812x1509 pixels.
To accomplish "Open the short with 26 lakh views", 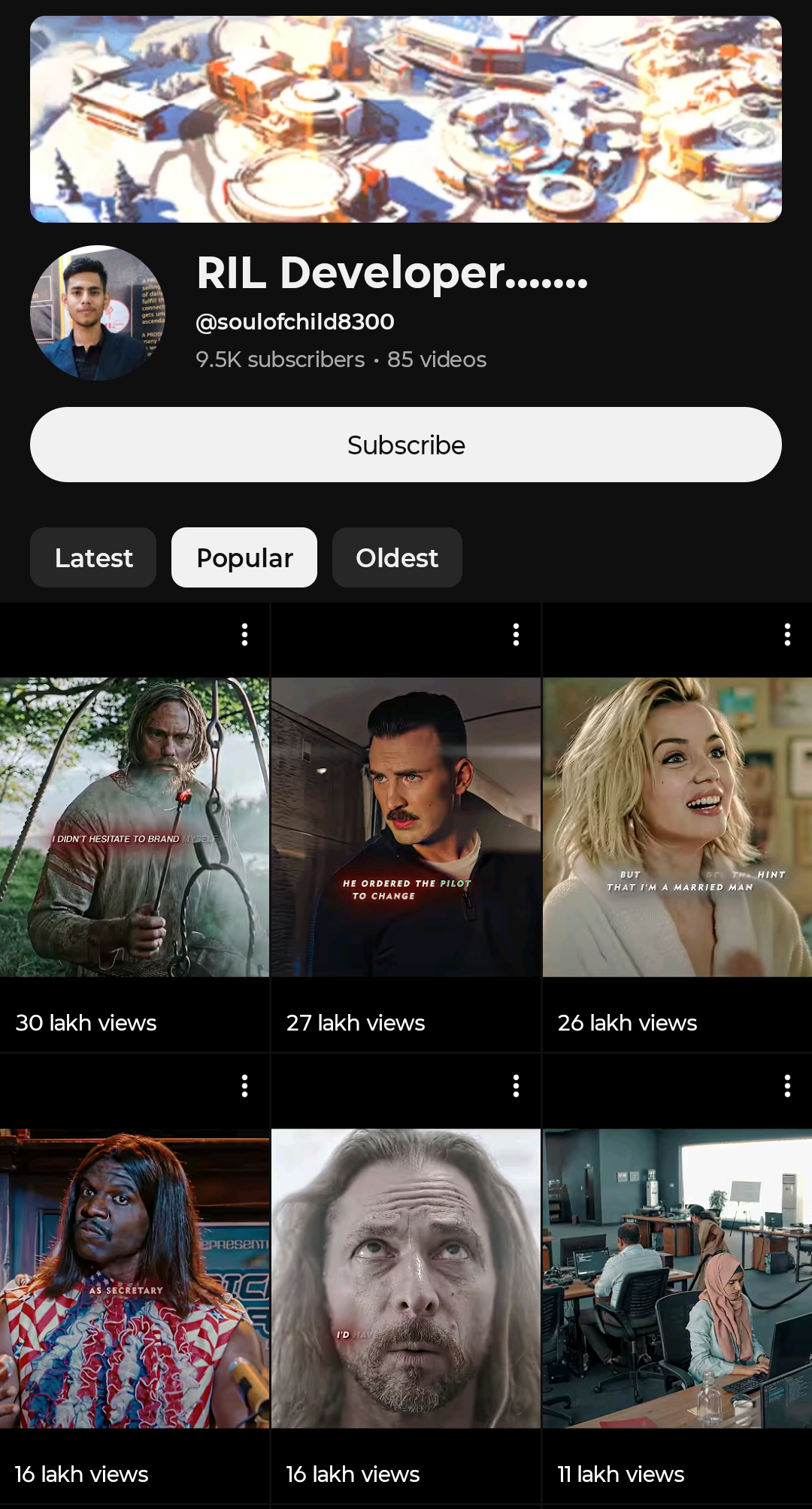I will pyautogui.click(x=677, y=827).
